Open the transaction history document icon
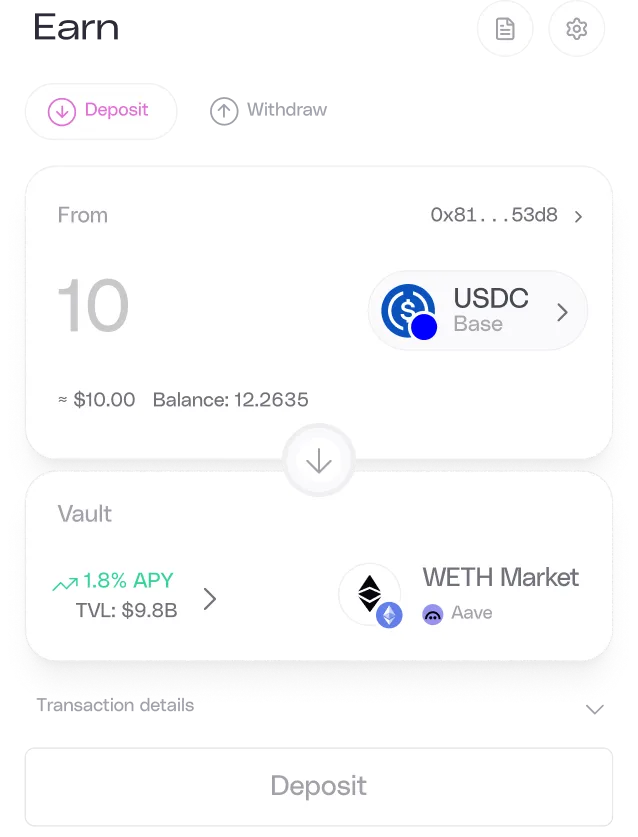 pyautogui.click(x=505, y=29)
